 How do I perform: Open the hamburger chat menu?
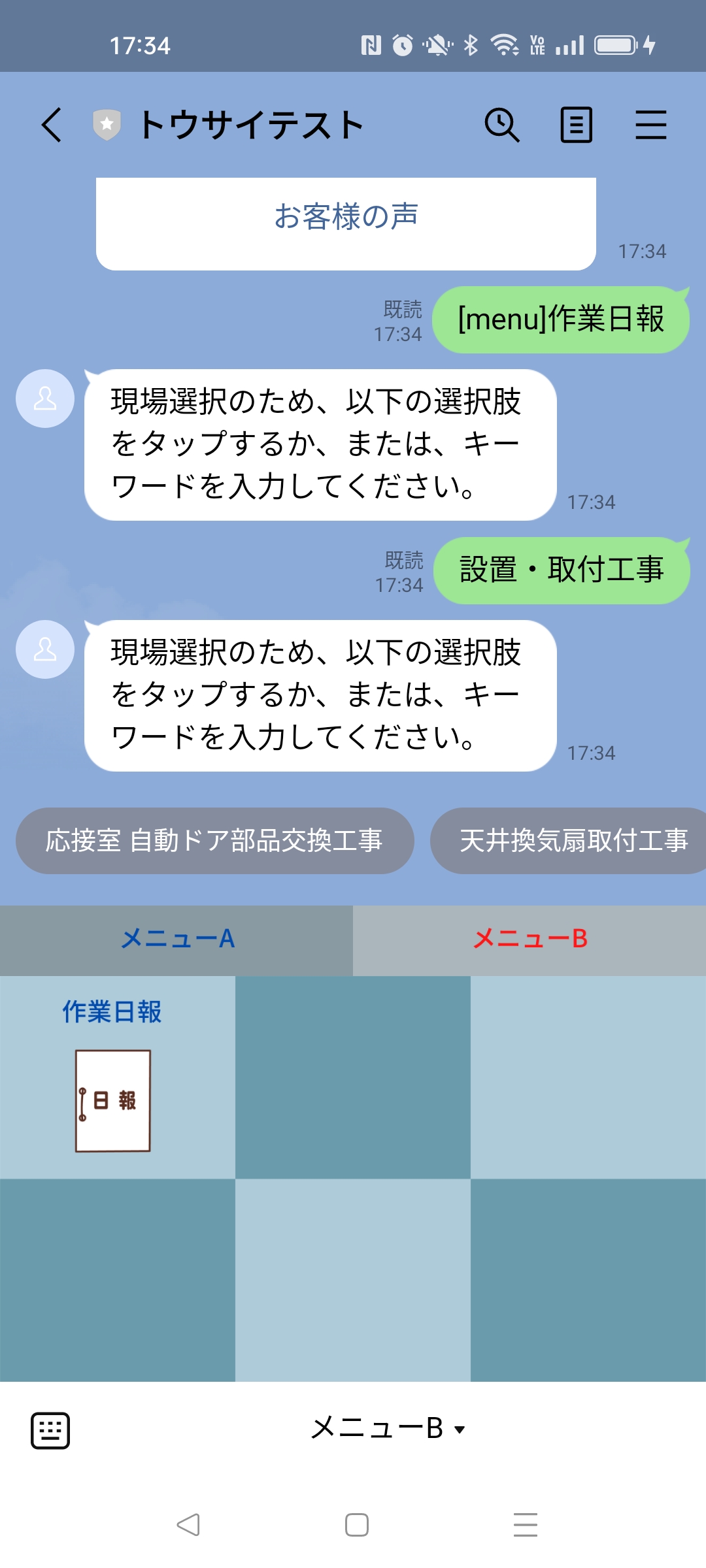(x=650, y=125)
